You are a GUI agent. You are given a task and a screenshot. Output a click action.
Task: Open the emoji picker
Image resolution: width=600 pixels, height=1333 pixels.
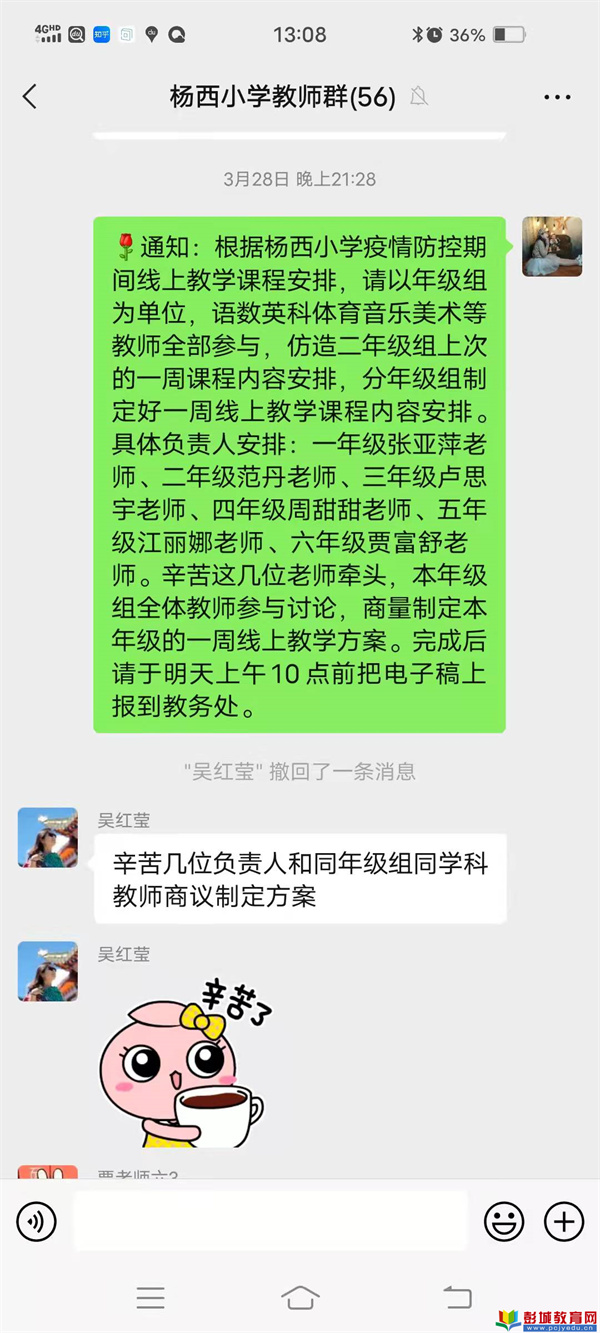click(504, 1220)
